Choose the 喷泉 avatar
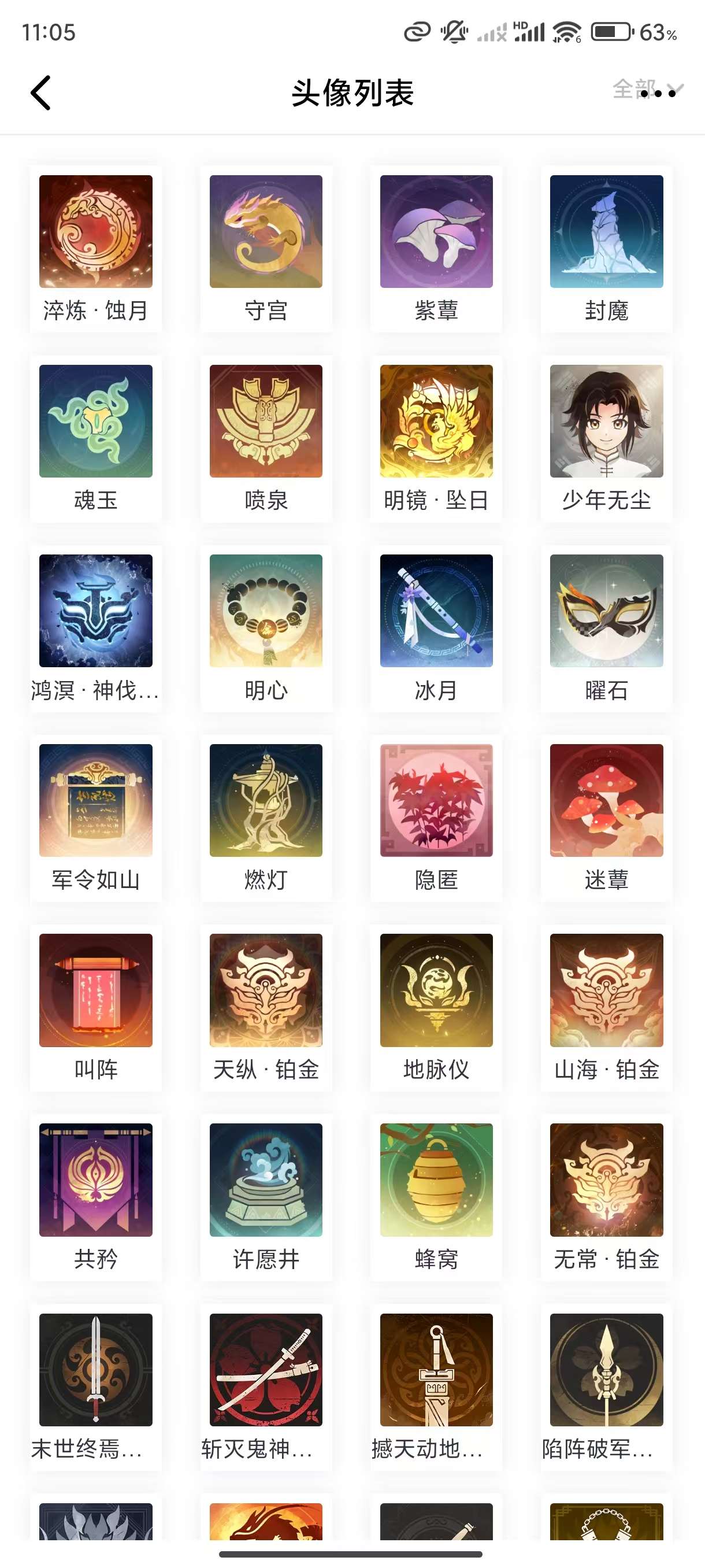The height and width of the screenshot is (1568, 705). point(266,421)
